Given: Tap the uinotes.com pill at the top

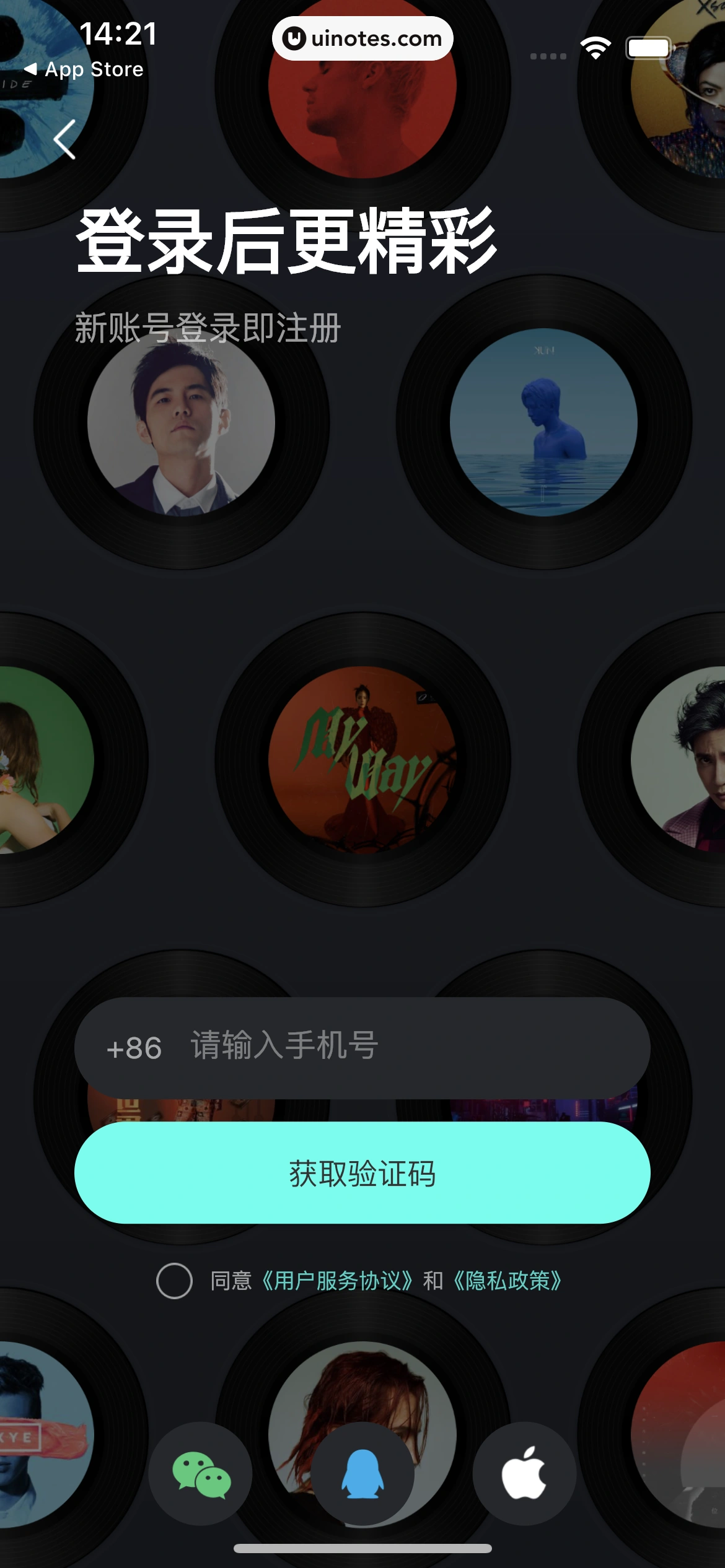Looking at the screenshot, I should click(x=362, y=38).
